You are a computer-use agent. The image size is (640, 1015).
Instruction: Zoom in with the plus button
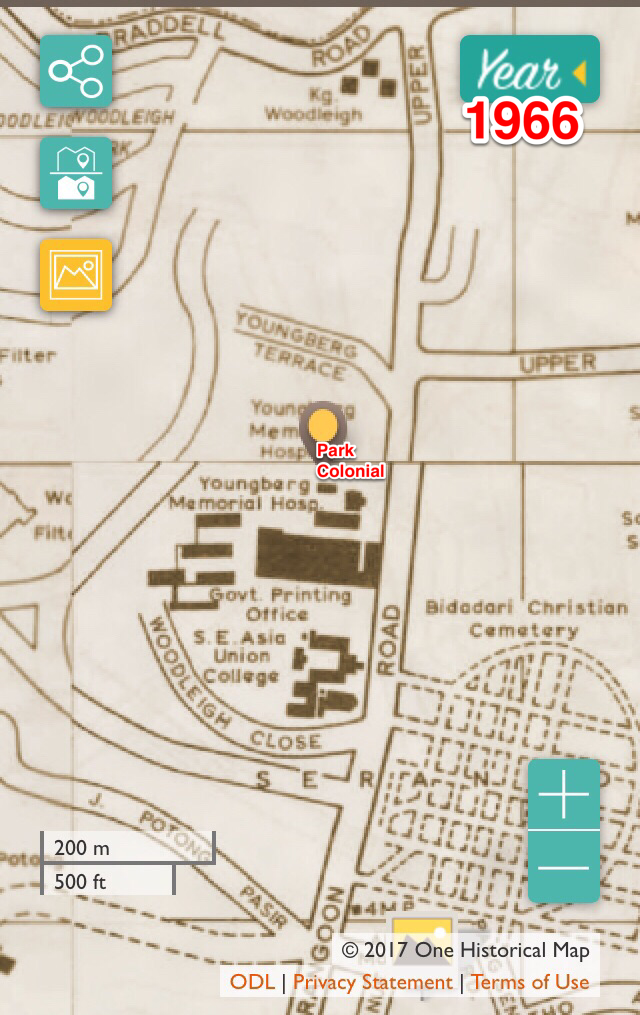[x=564, y=795]
